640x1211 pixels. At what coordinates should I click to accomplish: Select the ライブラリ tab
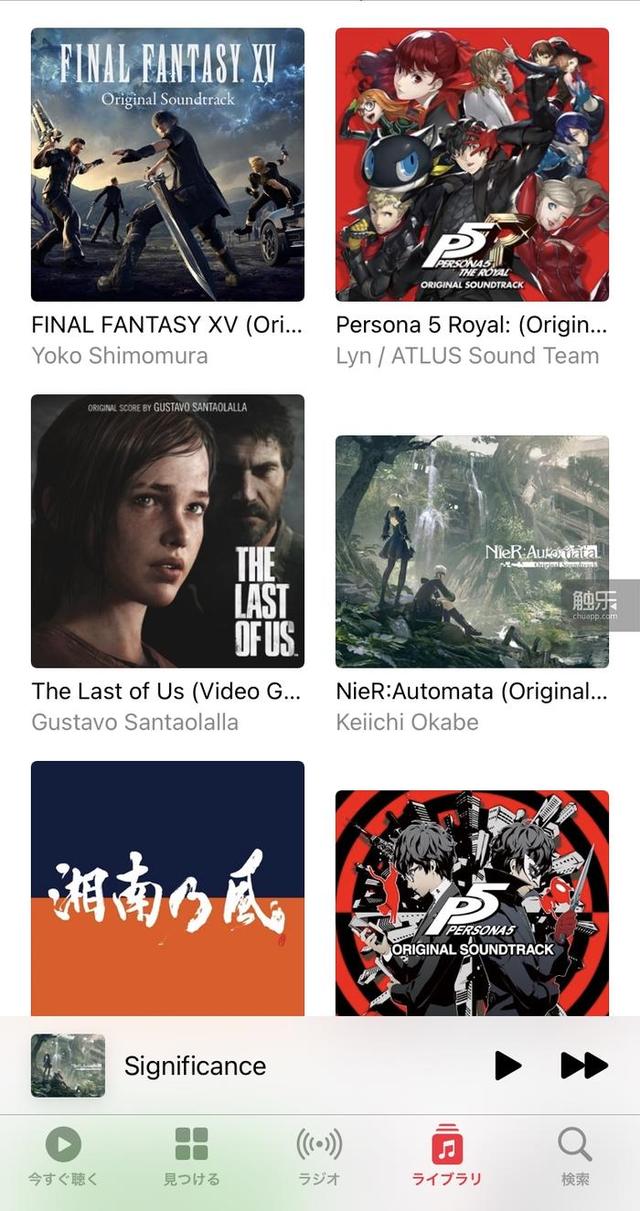tap(447, 1156)
